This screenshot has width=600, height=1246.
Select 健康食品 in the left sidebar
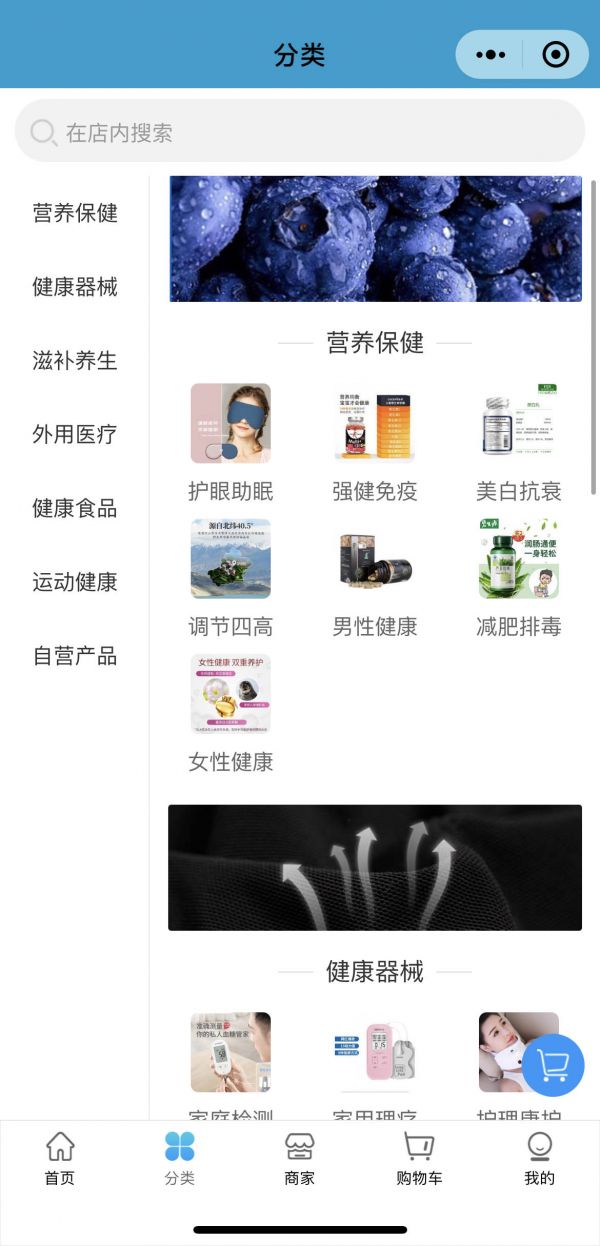click(75, 508)
